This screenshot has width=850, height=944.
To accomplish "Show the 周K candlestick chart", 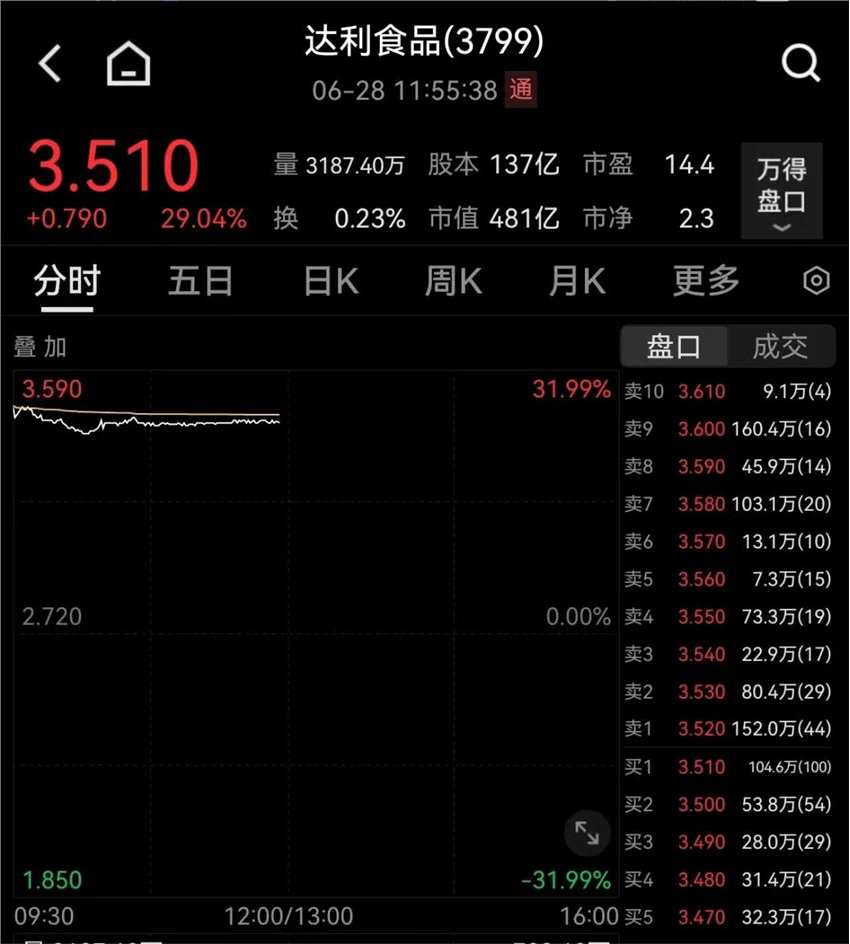I will pos(453,282).
